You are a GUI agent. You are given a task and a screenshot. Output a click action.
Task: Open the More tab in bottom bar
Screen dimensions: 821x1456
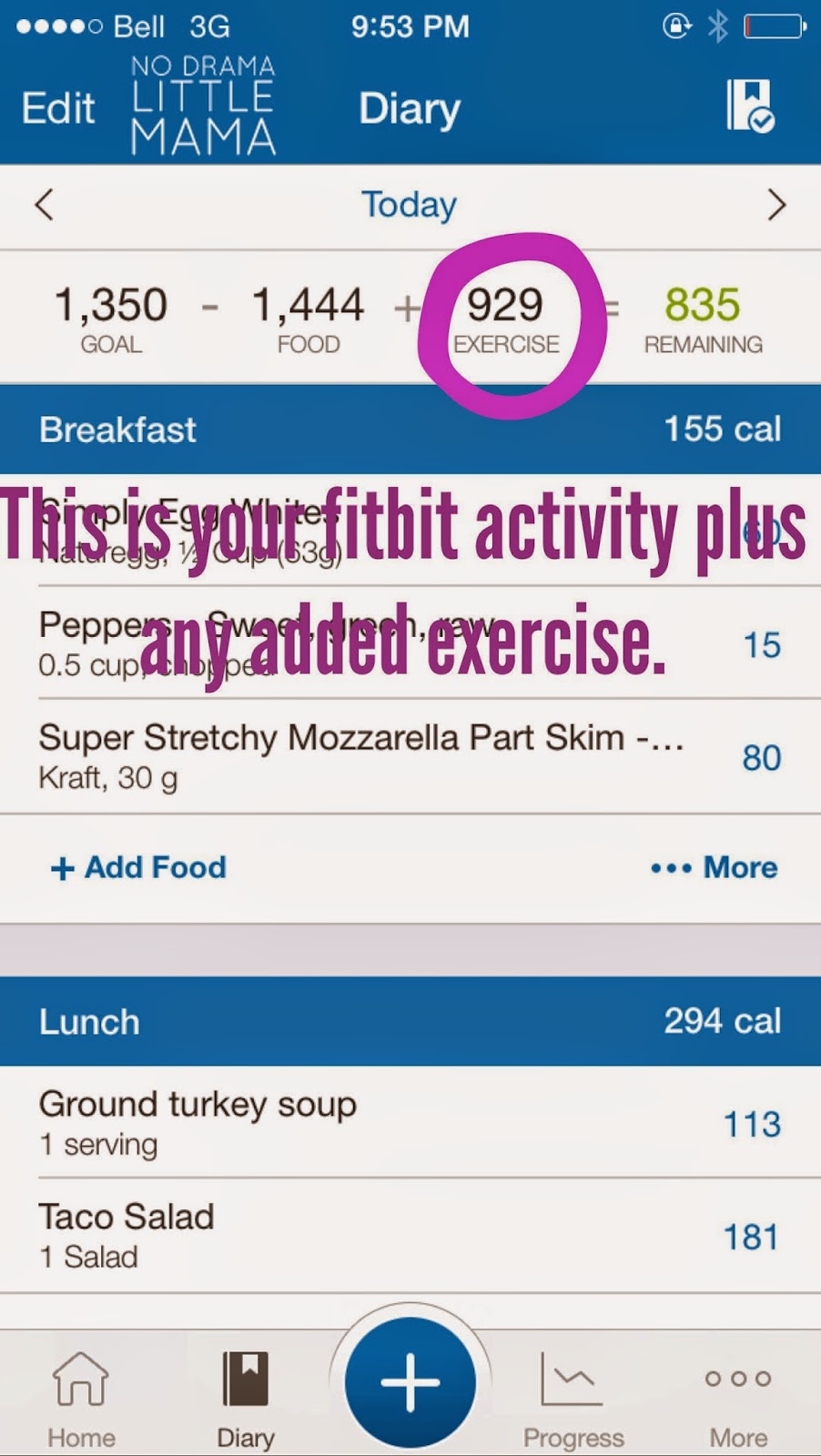tap(738, 1399)
